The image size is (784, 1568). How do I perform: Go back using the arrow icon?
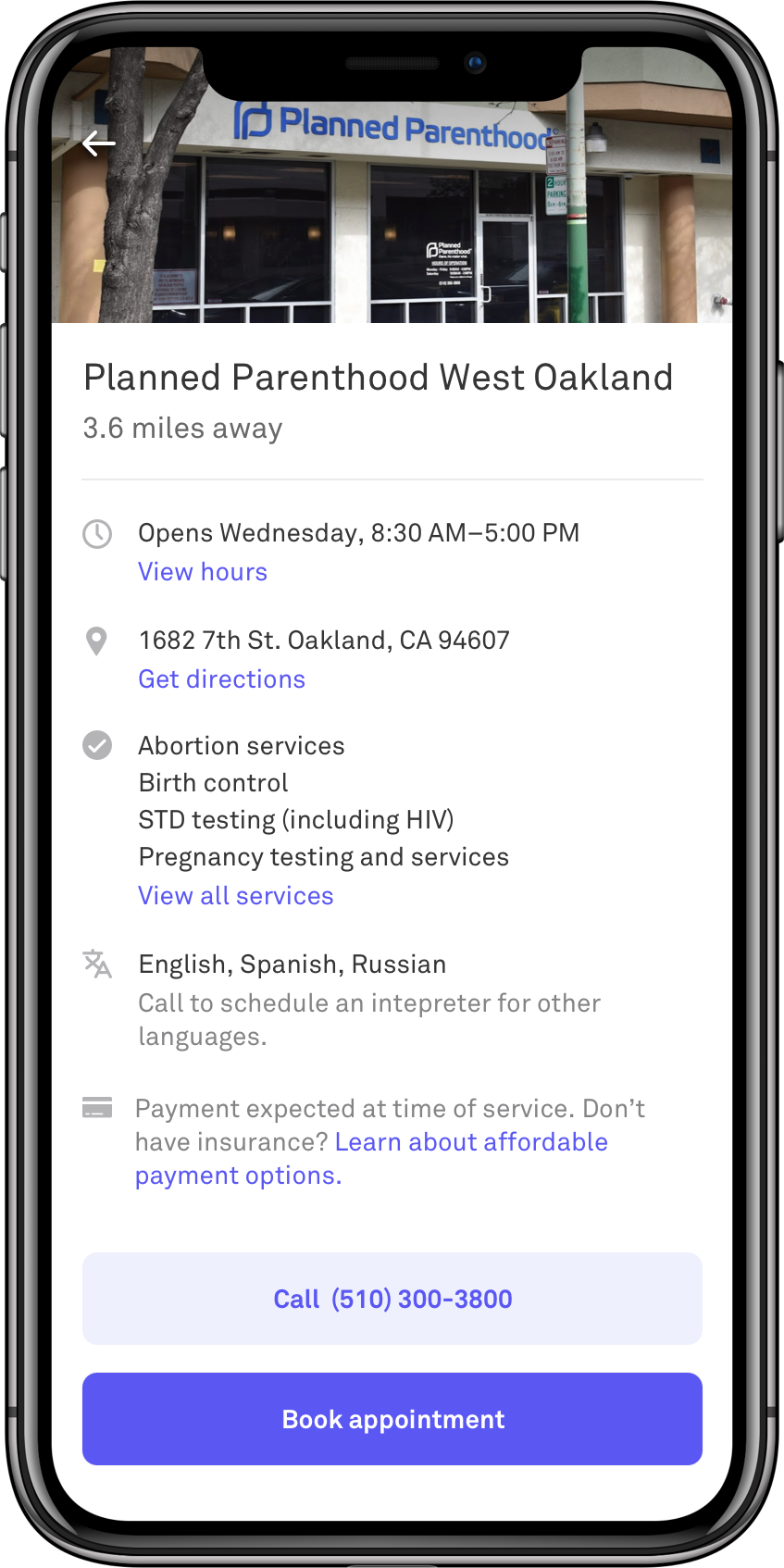coord(99,143)
